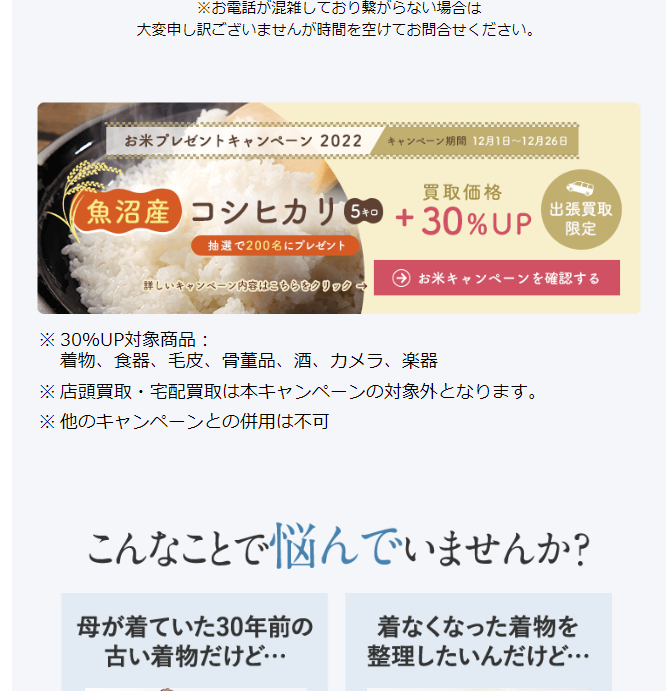The height and width of the screenshot is (691, 666).
Task: Tap the お米キャンペーンを確認する button
Action: pyautogui.click(x=497, y=278)
